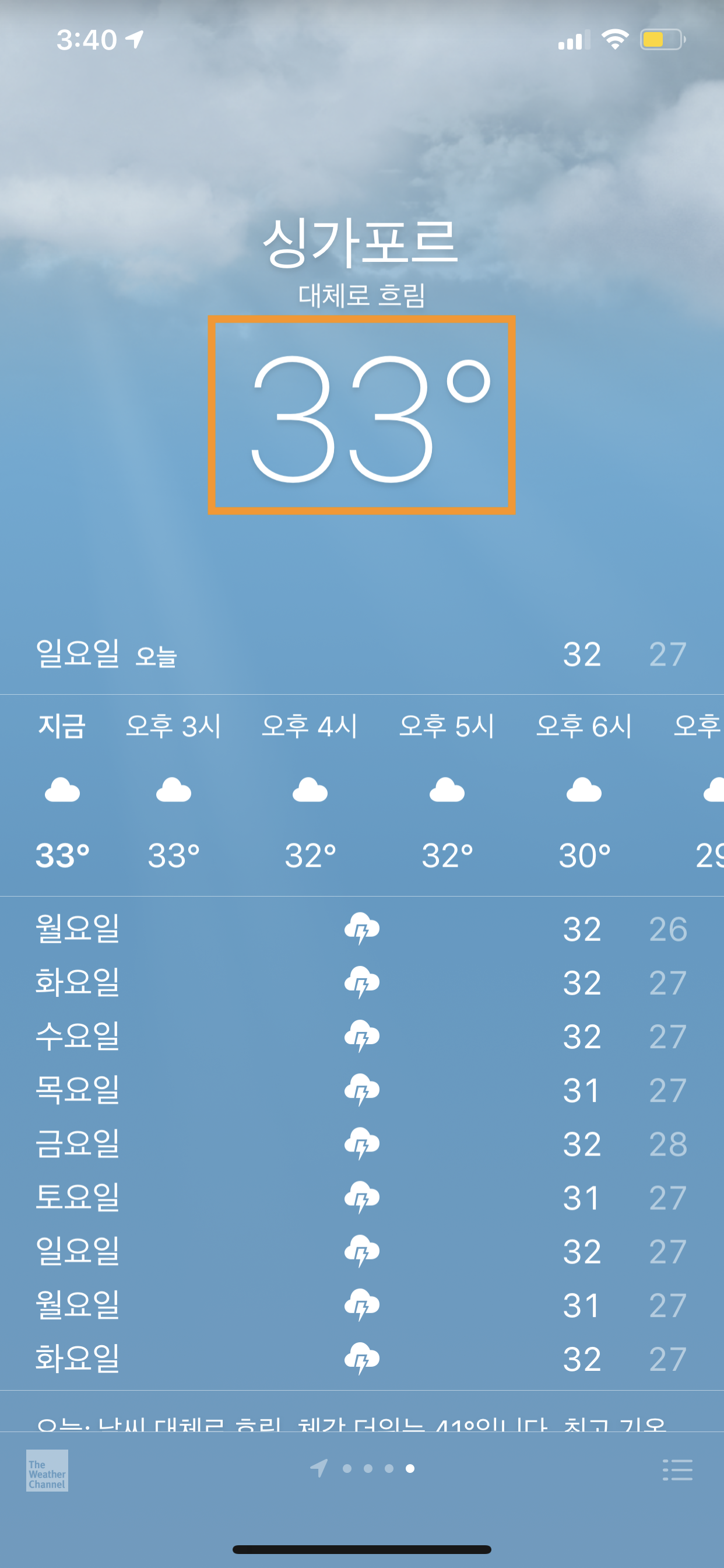This screenshot has width=724, height=1568.
Task: Expand the 목요일 forecast row
Action: 362,1088
